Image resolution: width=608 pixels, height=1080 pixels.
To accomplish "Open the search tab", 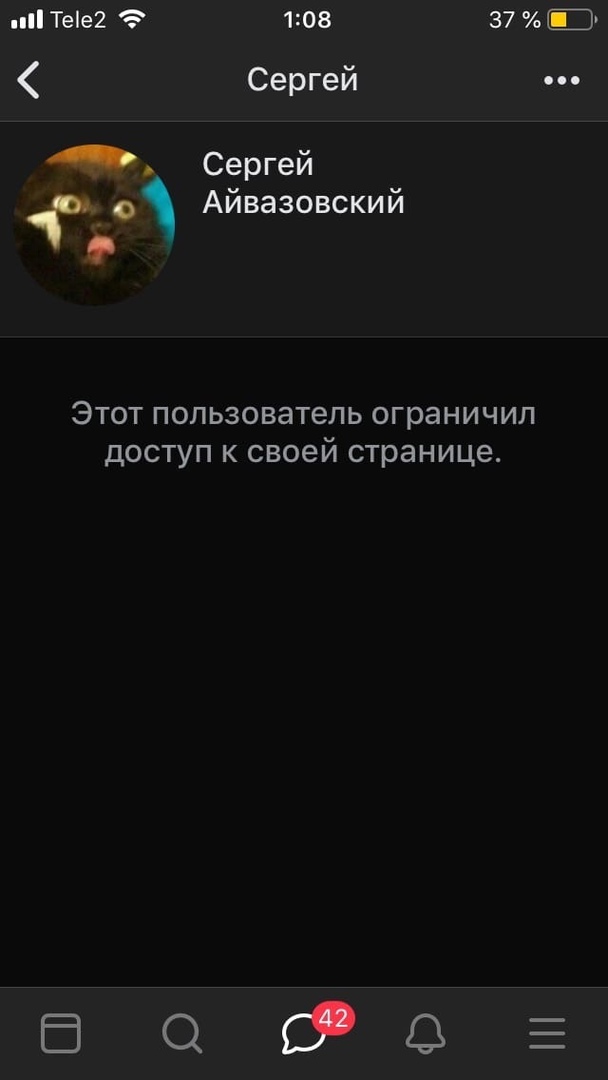I will click(182, 1033).
